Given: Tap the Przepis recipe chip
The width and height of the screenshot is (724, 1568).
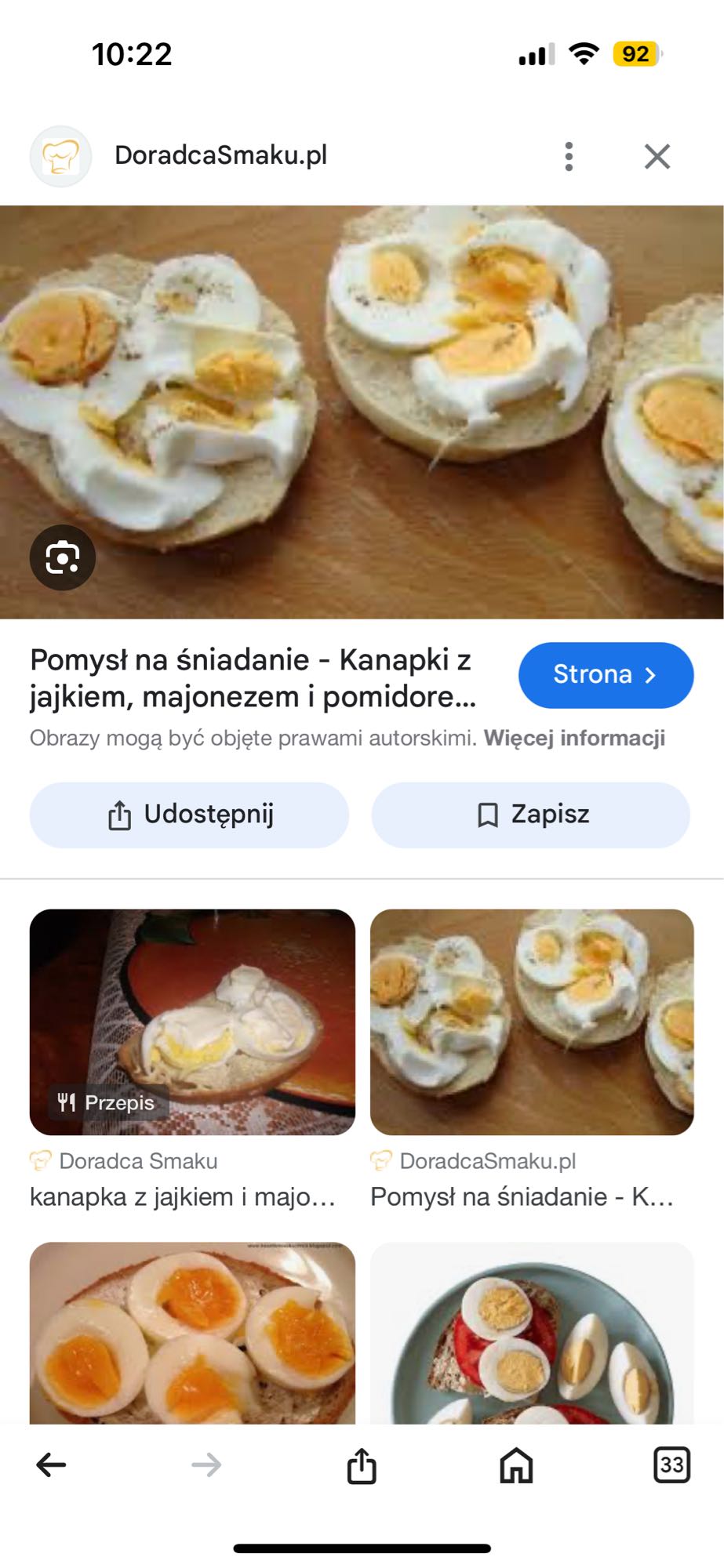Looking at the screenshot, I should point(107,1102).
